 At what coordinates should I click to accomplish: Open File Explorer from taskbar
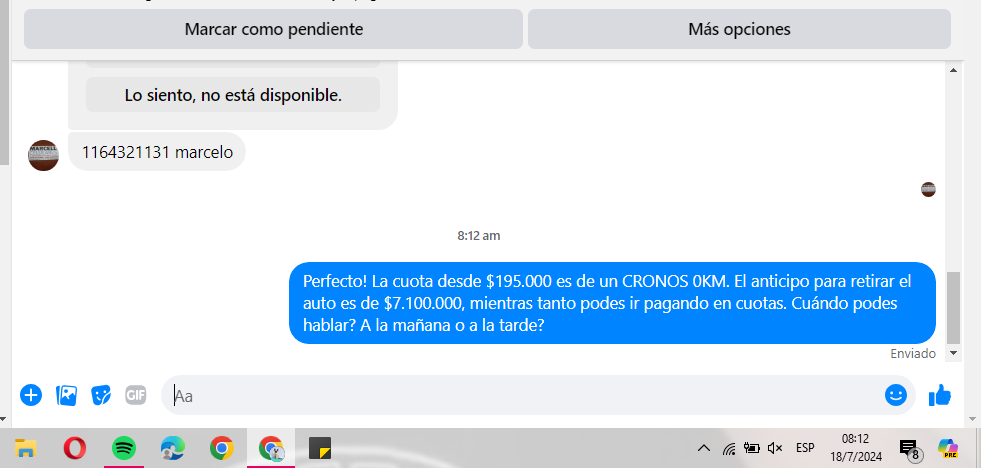tap(25, 448)
